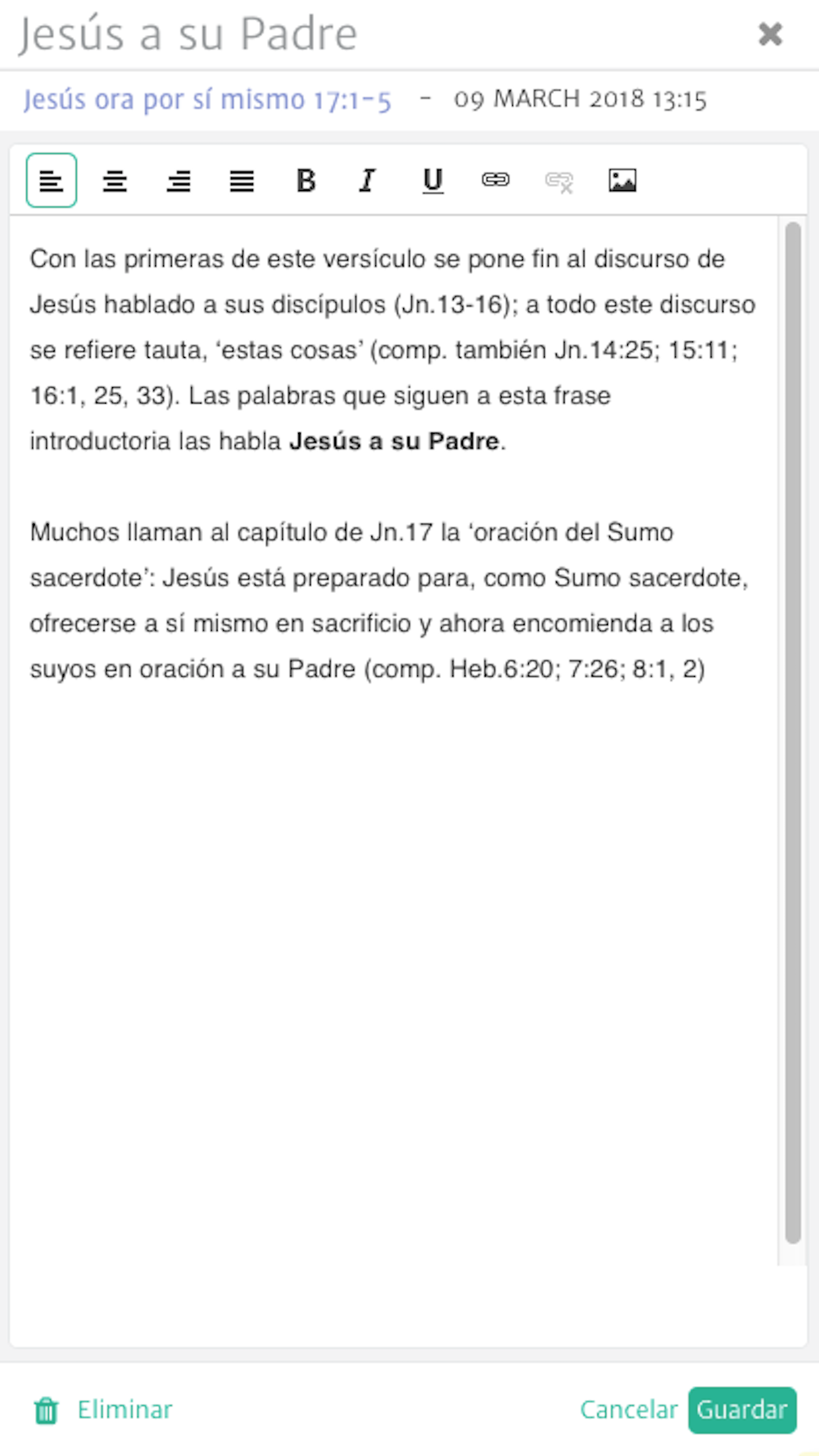The image size is (819, 1456).
Task: Justify the note text
Action: pyautogui.click(x=242, y=180)
